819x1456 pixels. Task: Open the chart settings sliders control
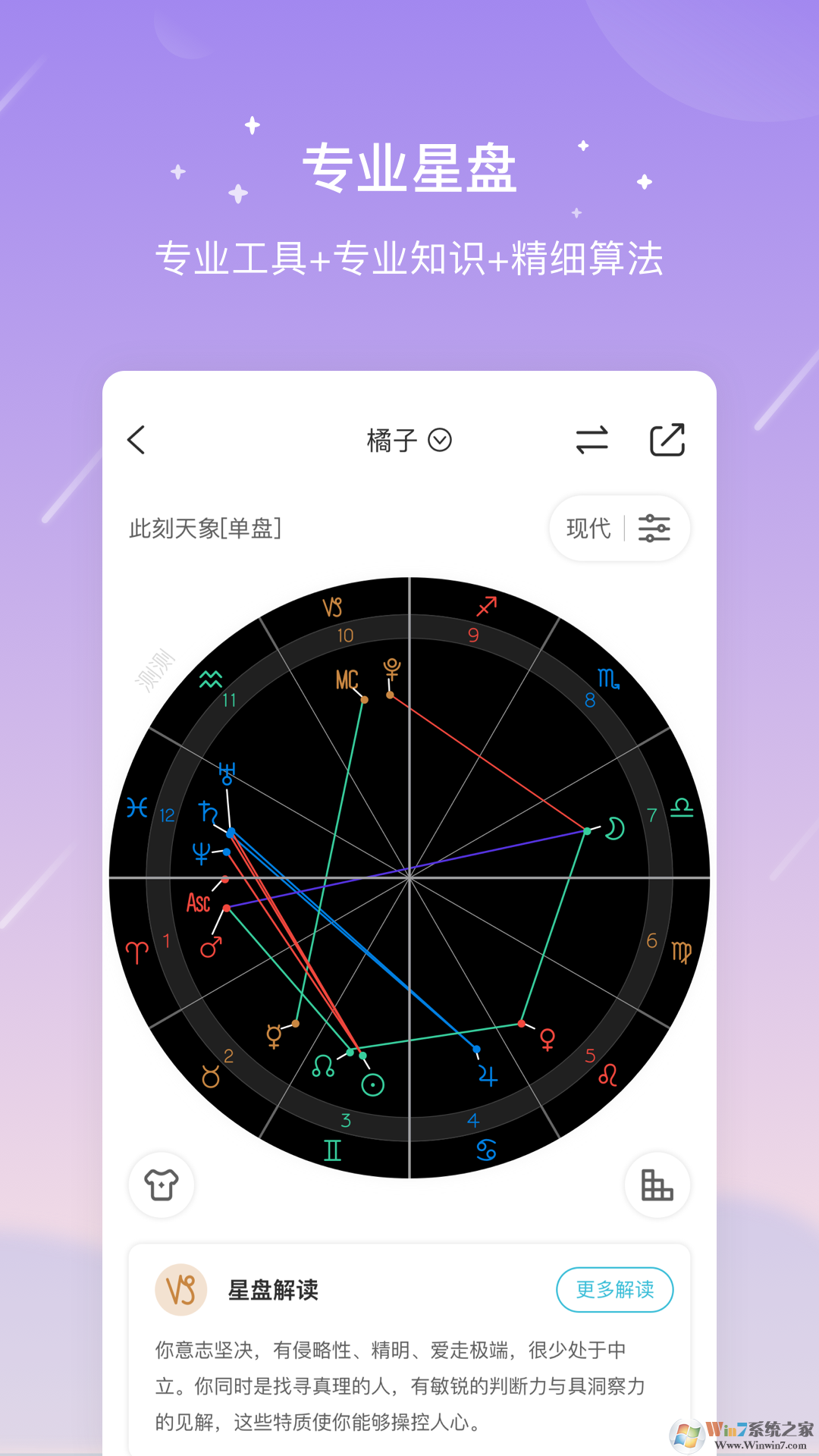pos(654,529)
